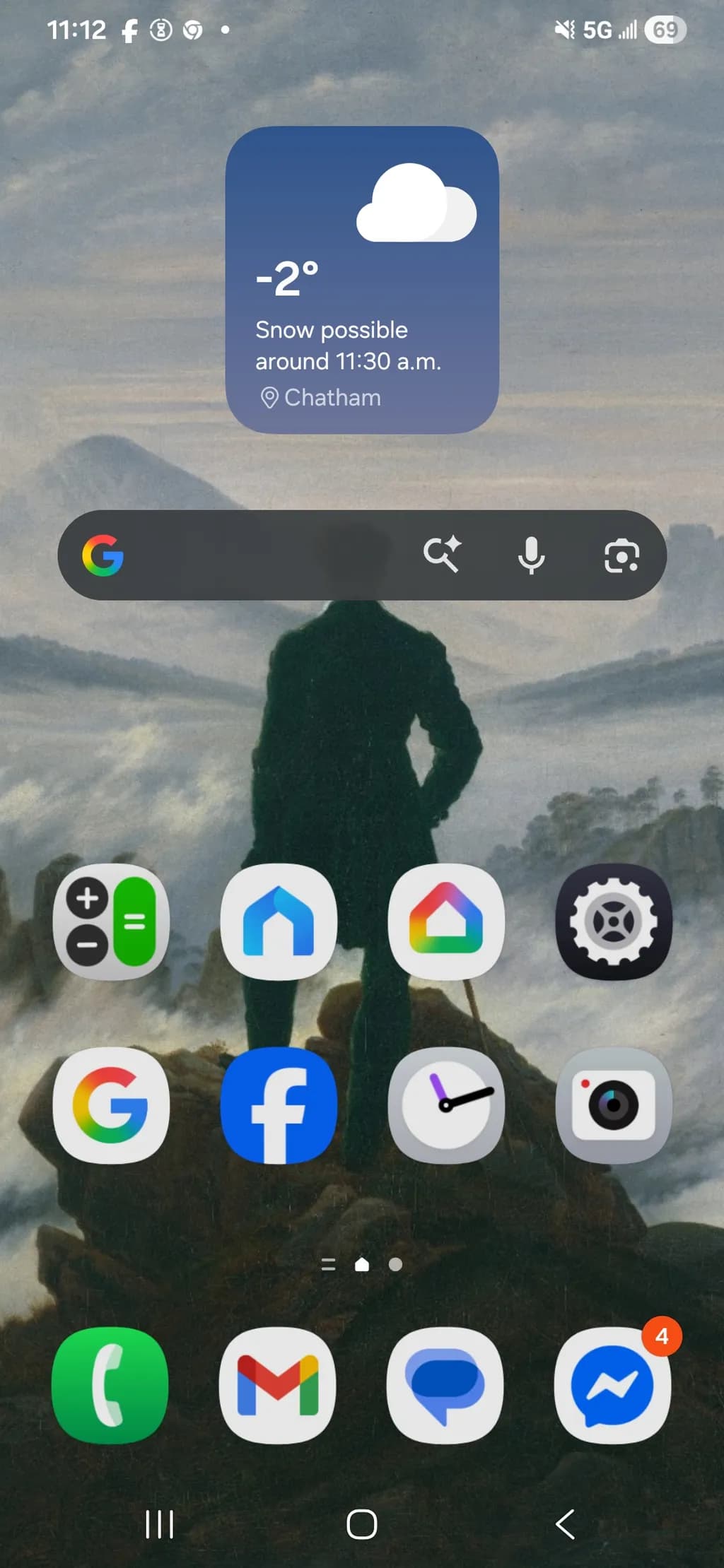The height and width of the screenshot is (1568, 724).
Task: Launch the Calculator app
Action: coord(111,921)
